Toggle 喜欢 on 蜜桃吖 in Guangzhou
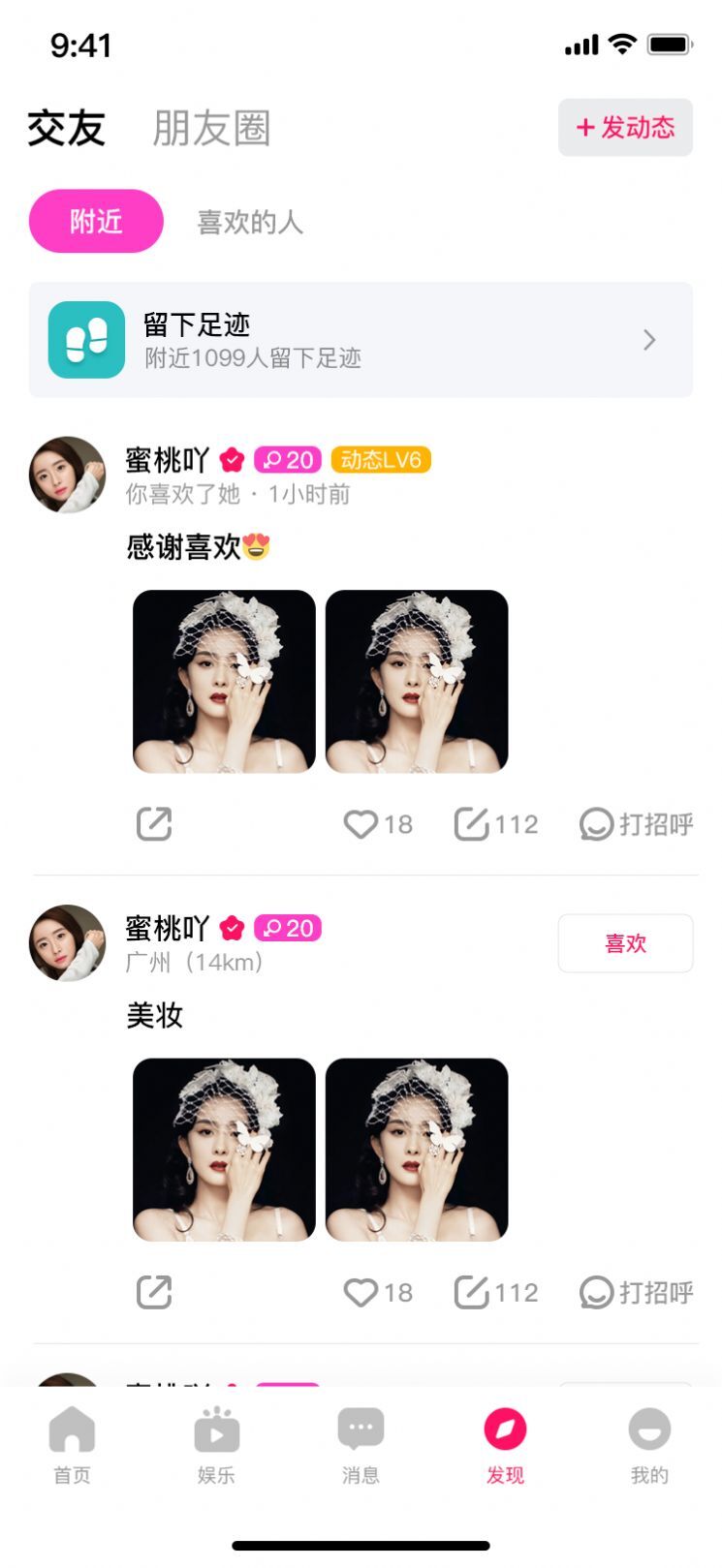 click(x=625, y=943)
